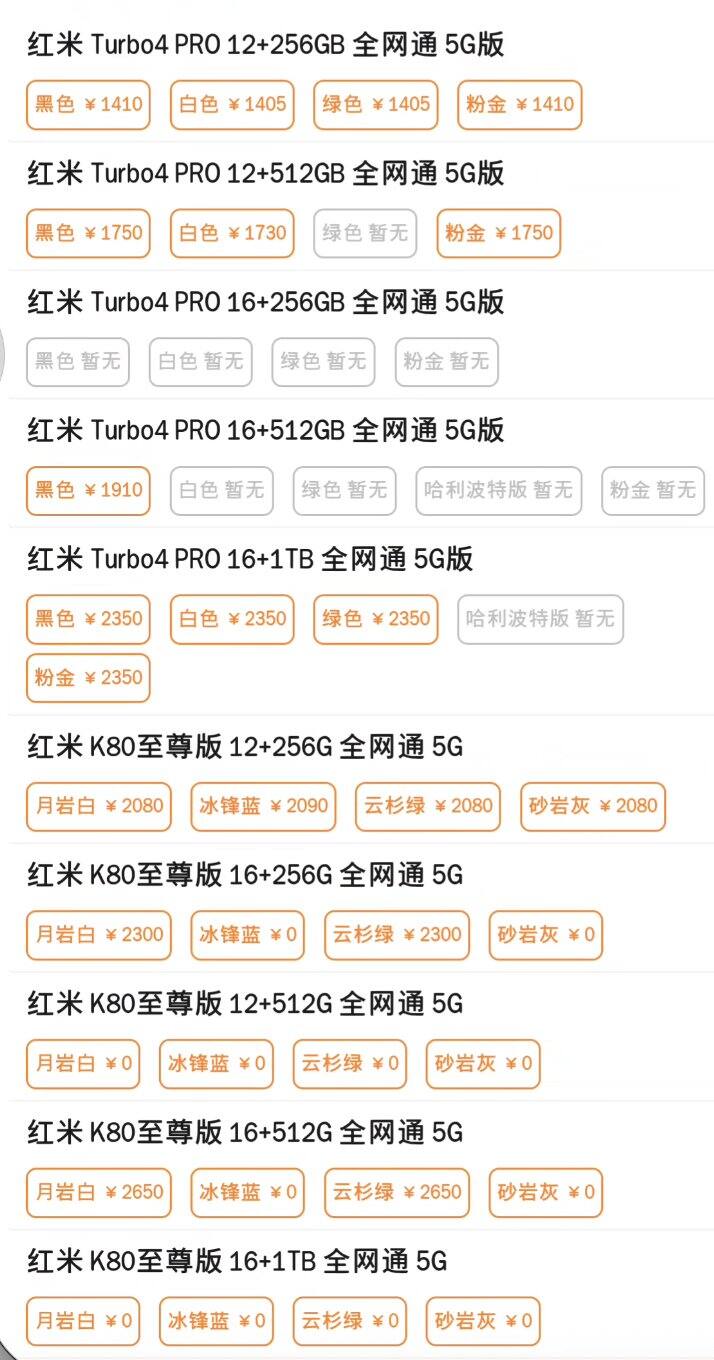Screen dimensions: 714x1360
Task: Select 月岩白 ¥2300 for K80至尊版 16+256G
Action: click(99, 935)
